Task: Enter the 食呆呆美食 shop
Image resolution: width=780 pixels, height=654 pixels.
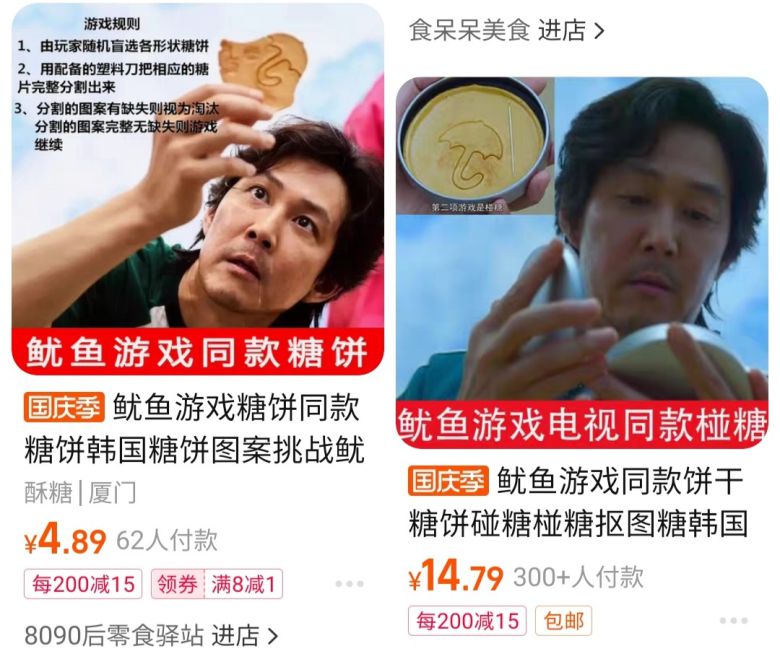Action: pos(506,31)
